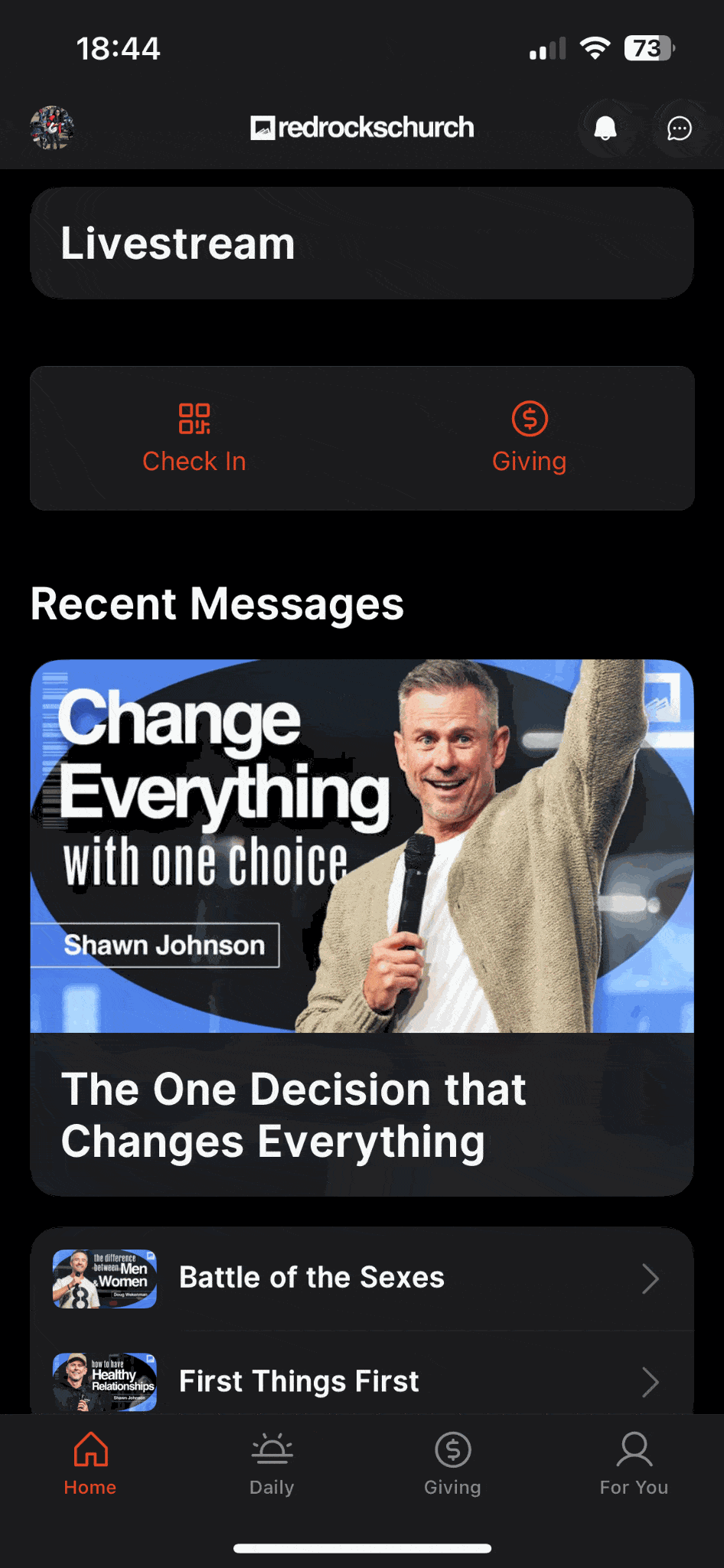Image resolution: width=724 pixels, height=1568 pixels.
Task: Open the notifications bell
Action: click(605, 128)
